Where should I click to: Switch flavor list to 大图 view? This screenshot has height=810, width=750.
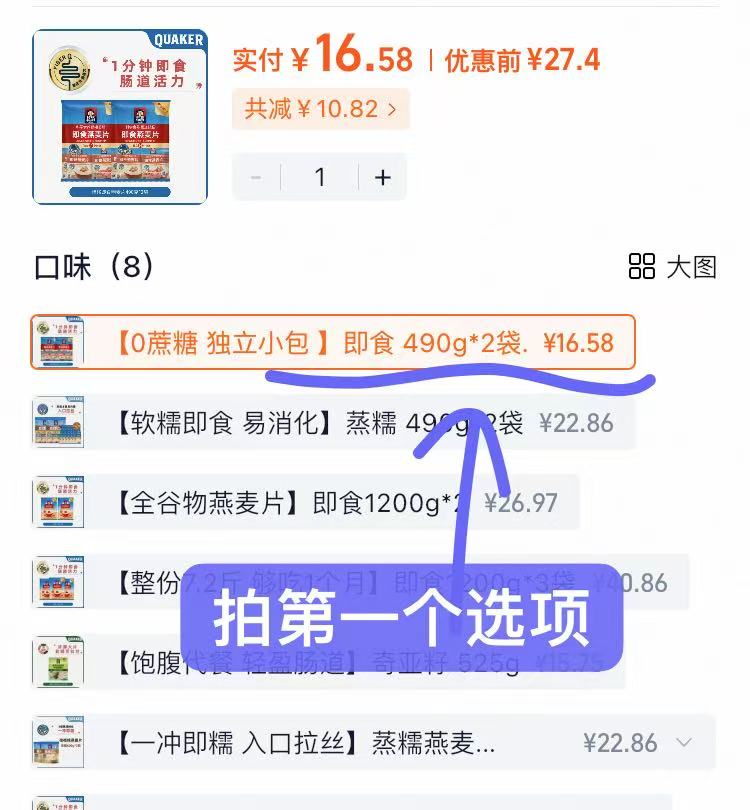[x=672, y=267]
